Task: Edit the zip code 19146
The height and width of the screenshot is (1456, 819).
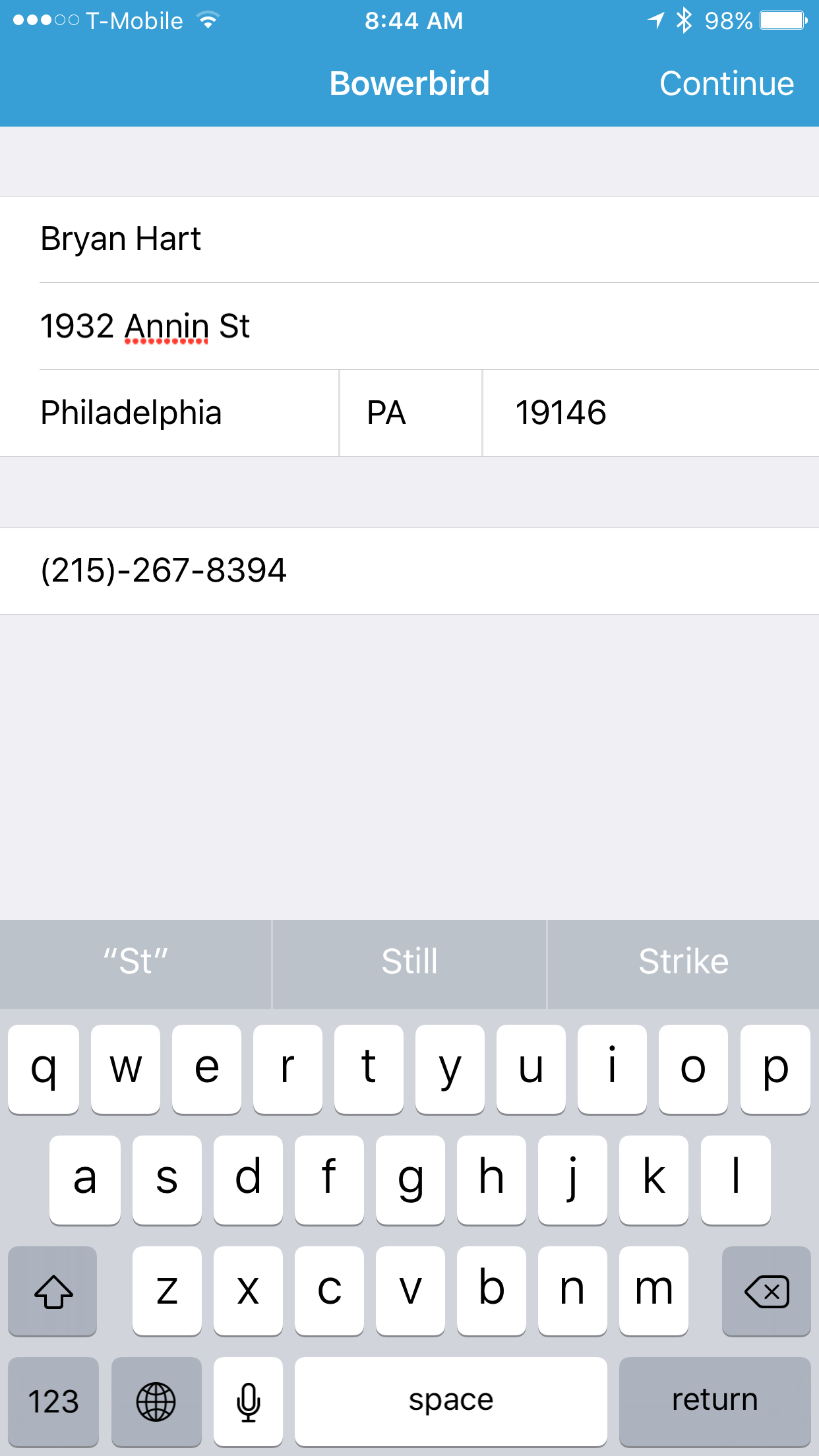Action: [x=651, y=413]
